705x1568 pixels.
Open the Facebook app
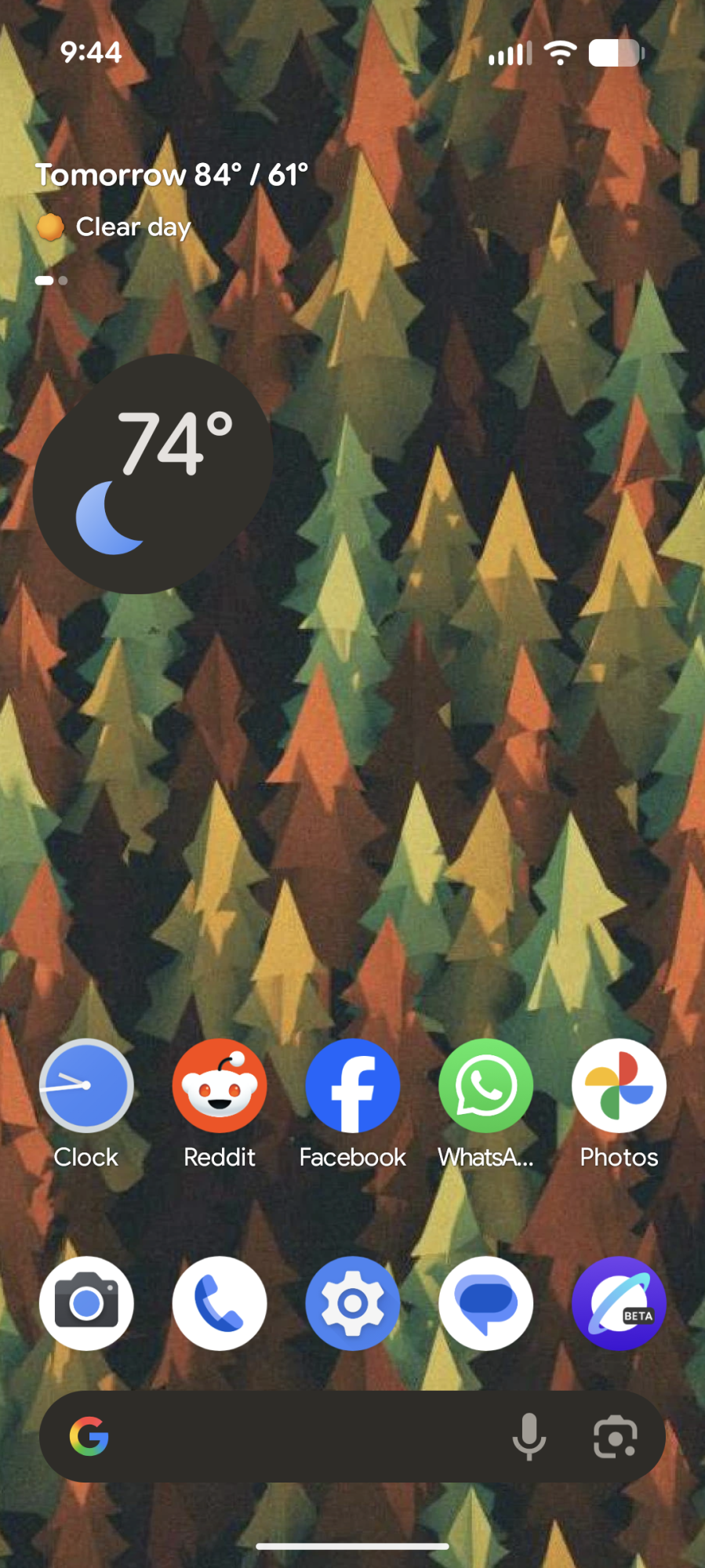pos(353,1086)
